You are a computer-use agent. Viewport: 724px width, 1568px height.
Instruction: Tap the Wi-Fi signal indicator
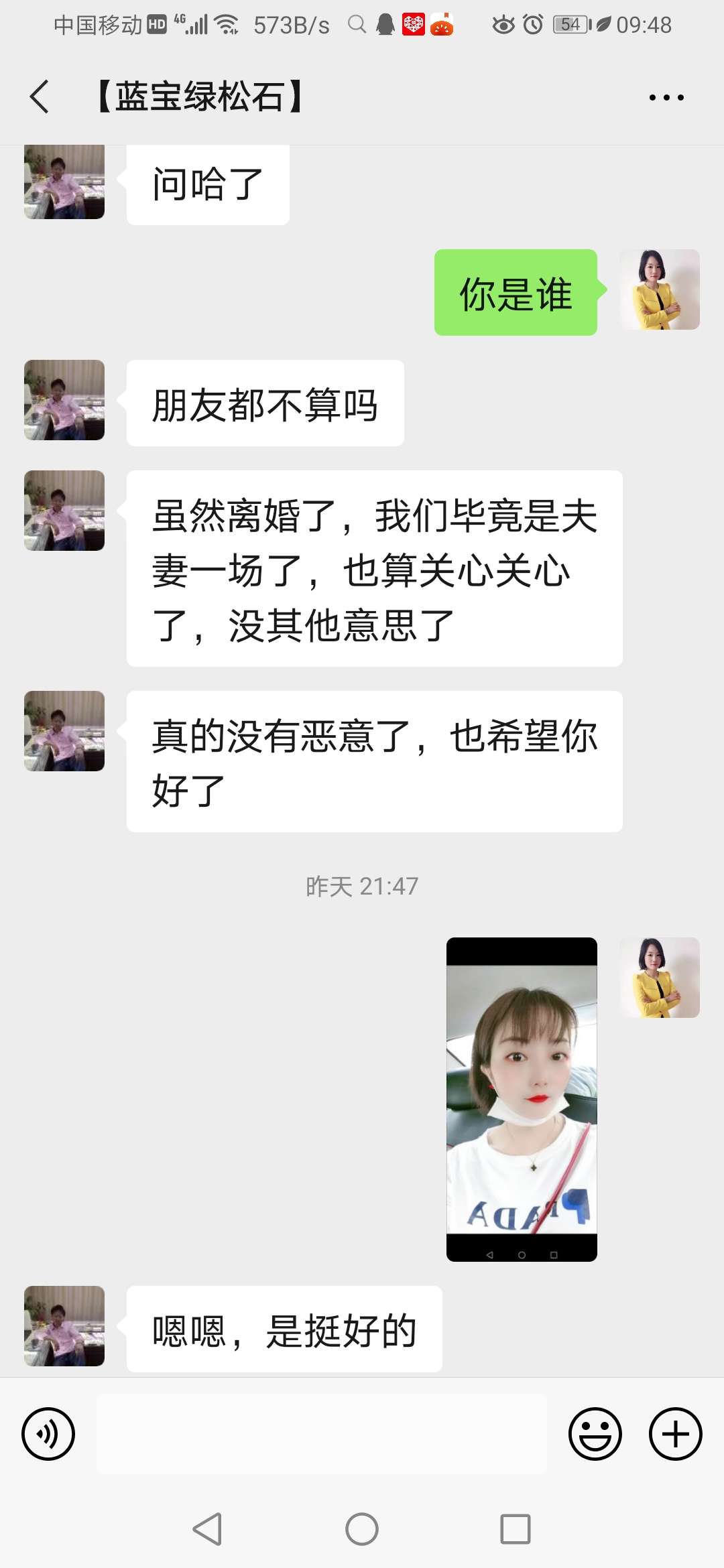pos(227,24)
